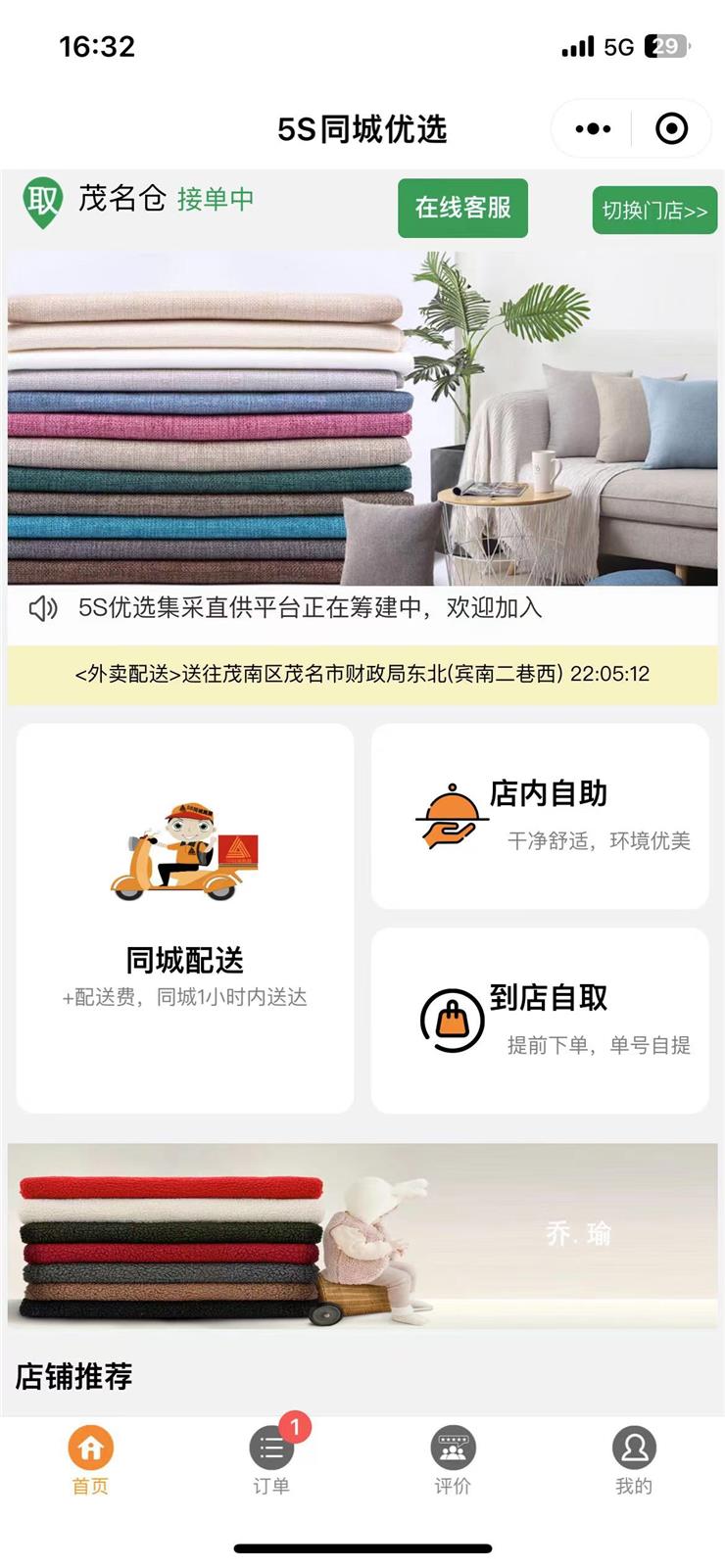Choose 店内自助 in-store self-service
Screen dimensions: 725x1568
coord(540,816)
